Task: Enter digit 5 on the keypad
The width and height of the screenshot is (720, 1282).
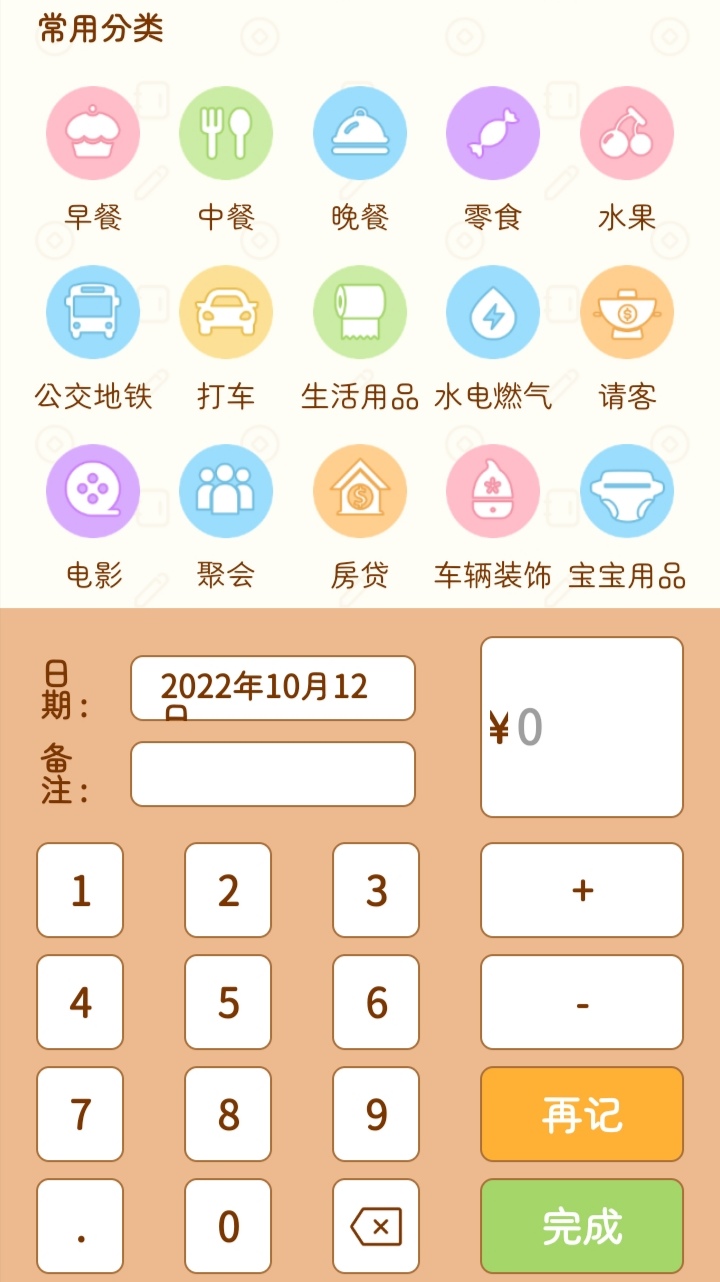Action: coord(228,1002)
